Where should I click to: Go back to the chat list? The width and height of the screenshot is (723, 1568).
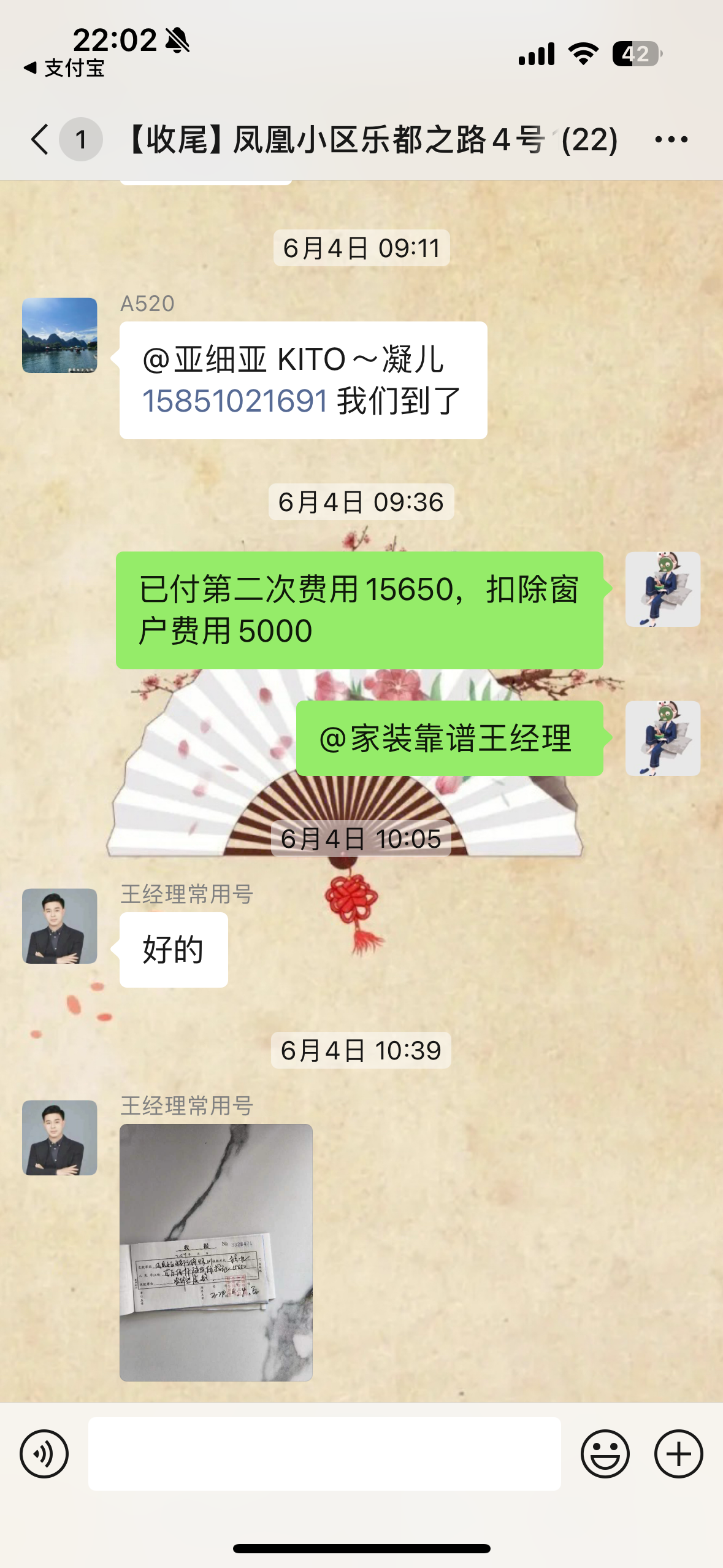point(40,139)
